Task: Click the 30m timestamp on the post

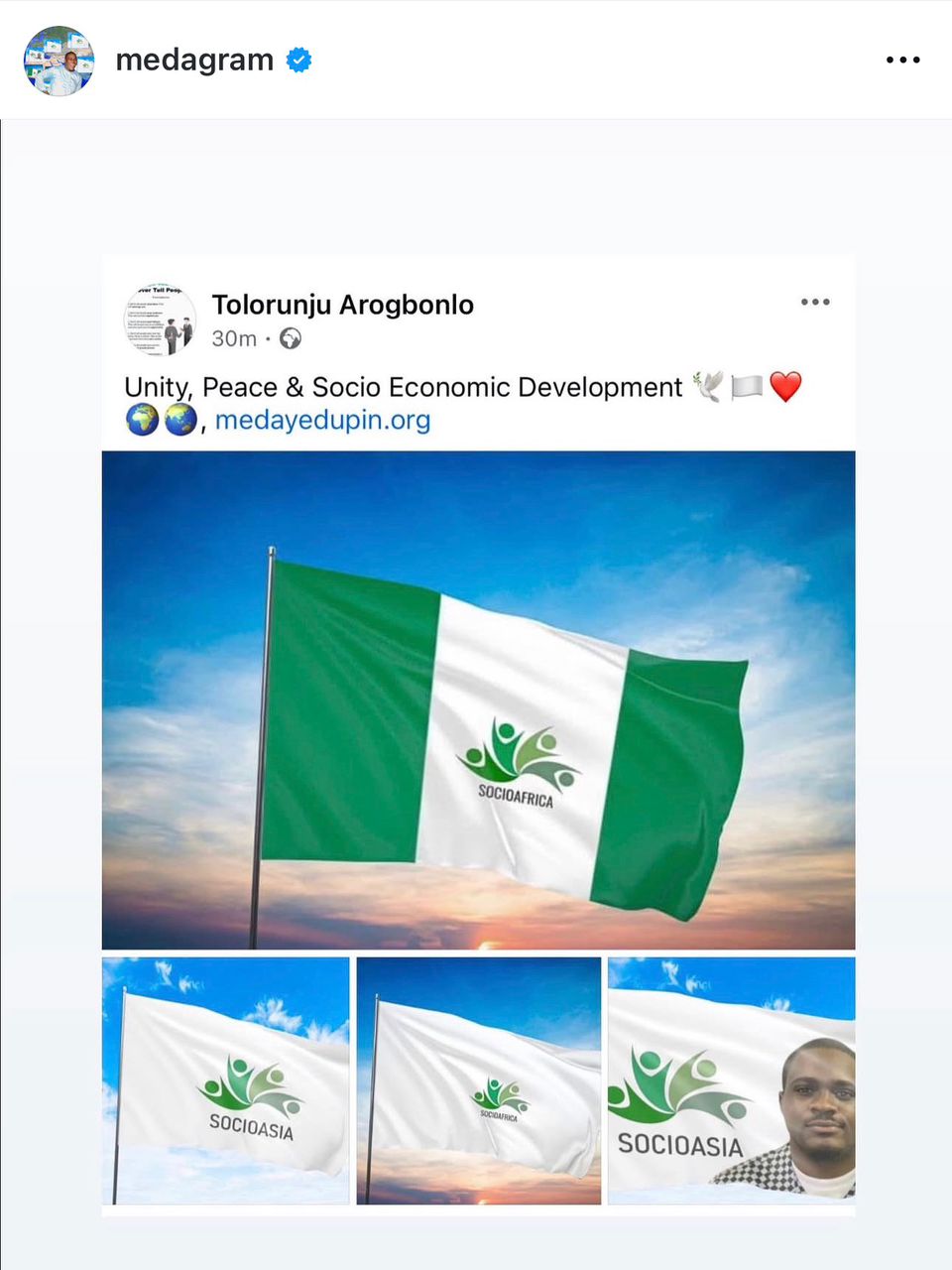Action: tap(233, 338)
